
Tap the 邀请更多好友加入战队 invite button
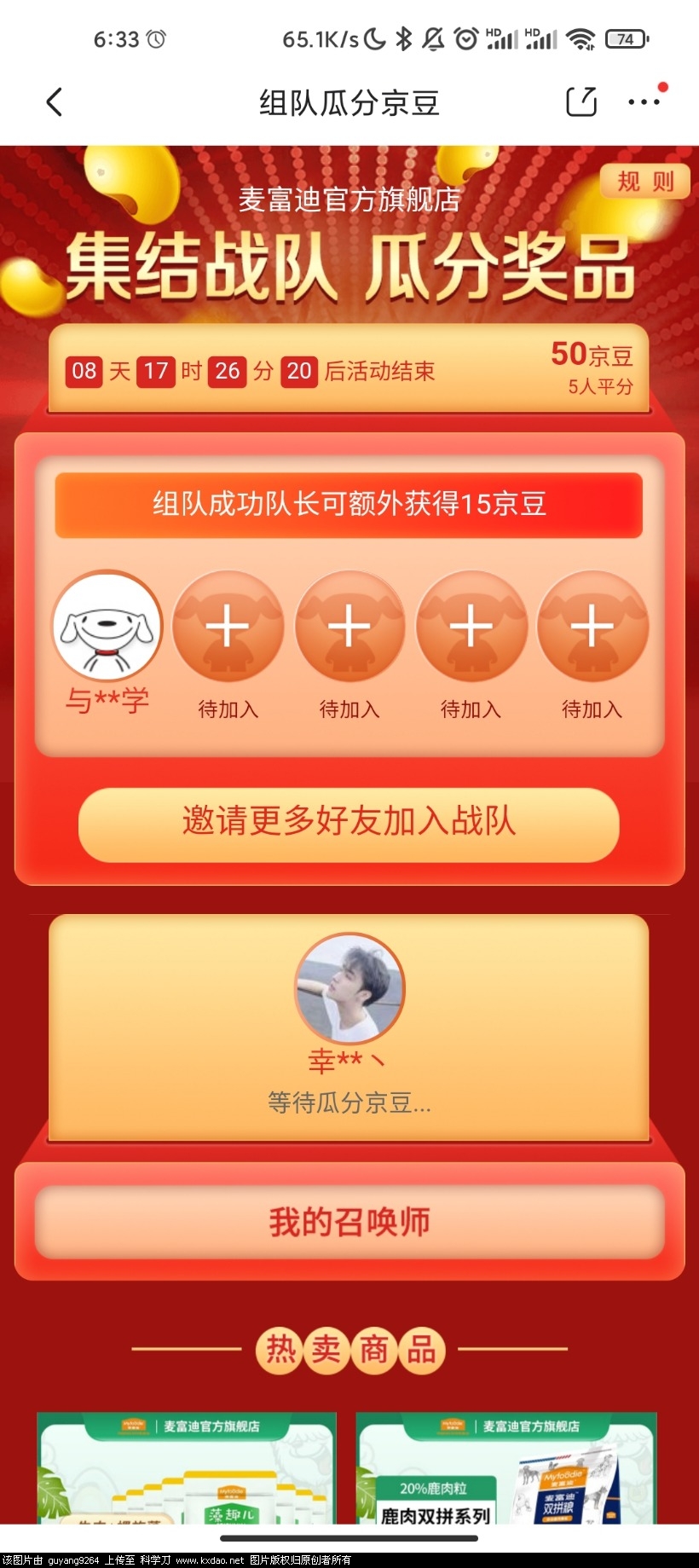[349, 824]
